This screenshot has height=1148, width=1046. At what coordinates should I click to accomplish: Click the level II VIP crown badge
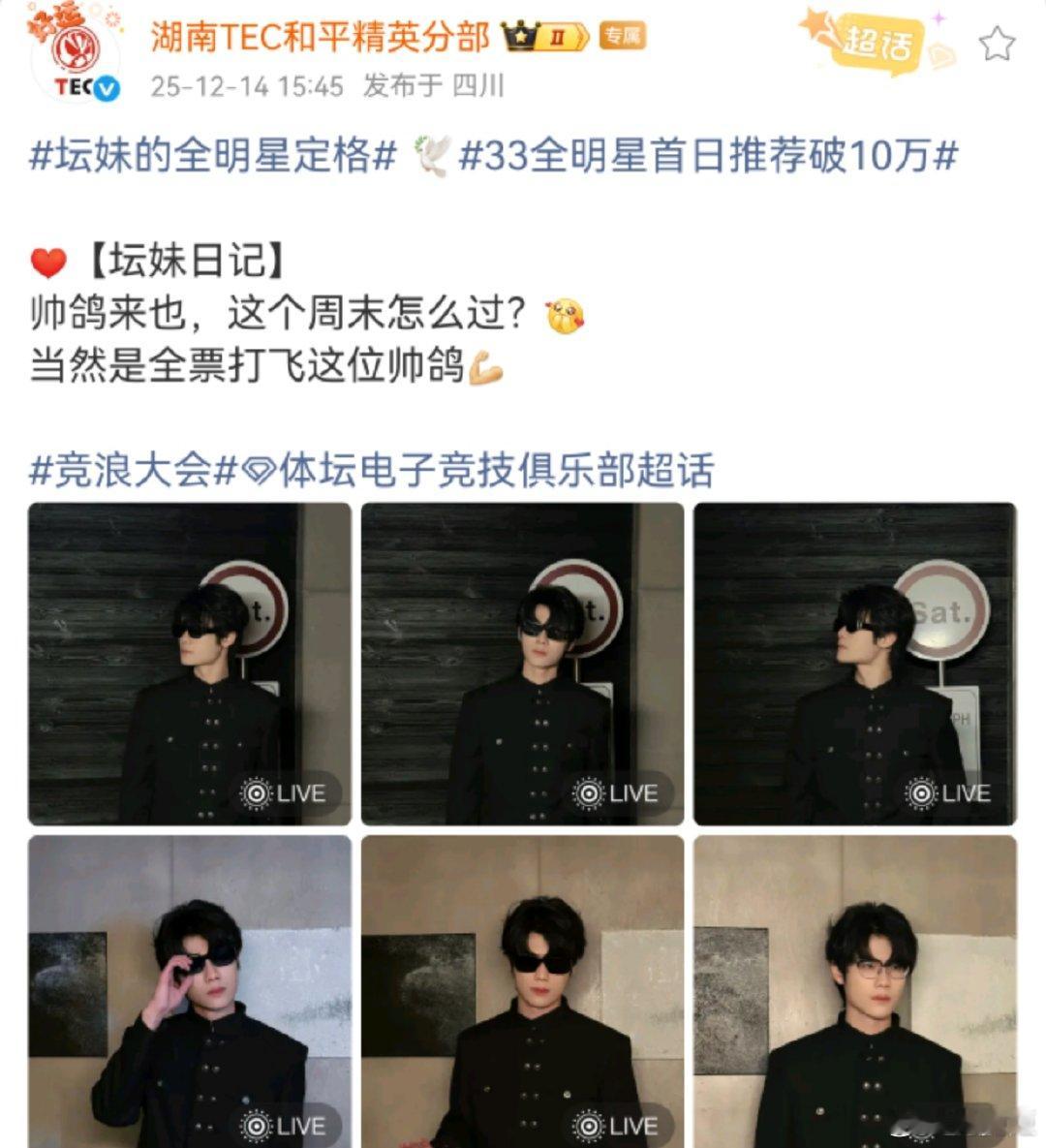[545, 34]
